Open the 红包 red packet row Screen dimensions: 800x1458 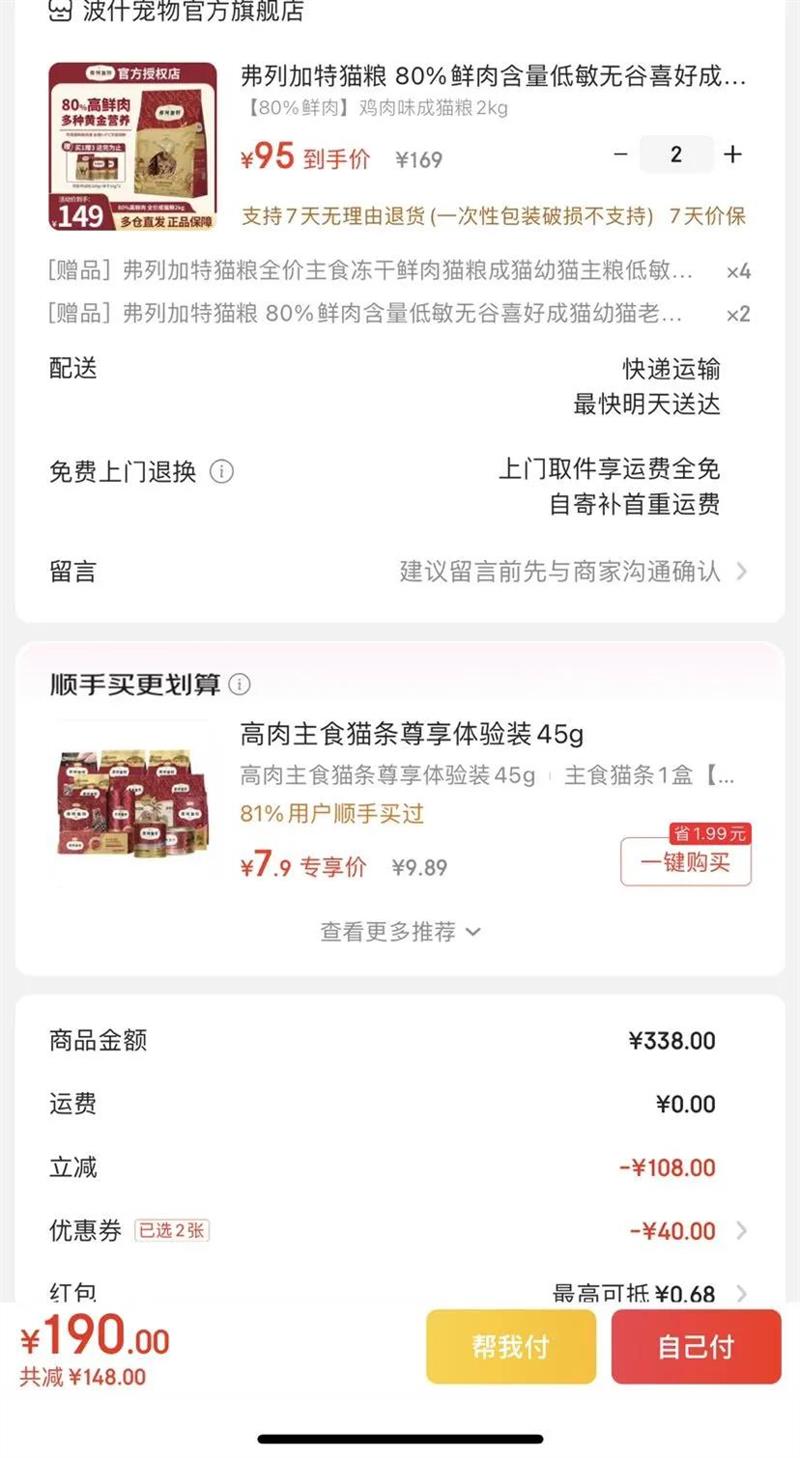[399, 1290]
